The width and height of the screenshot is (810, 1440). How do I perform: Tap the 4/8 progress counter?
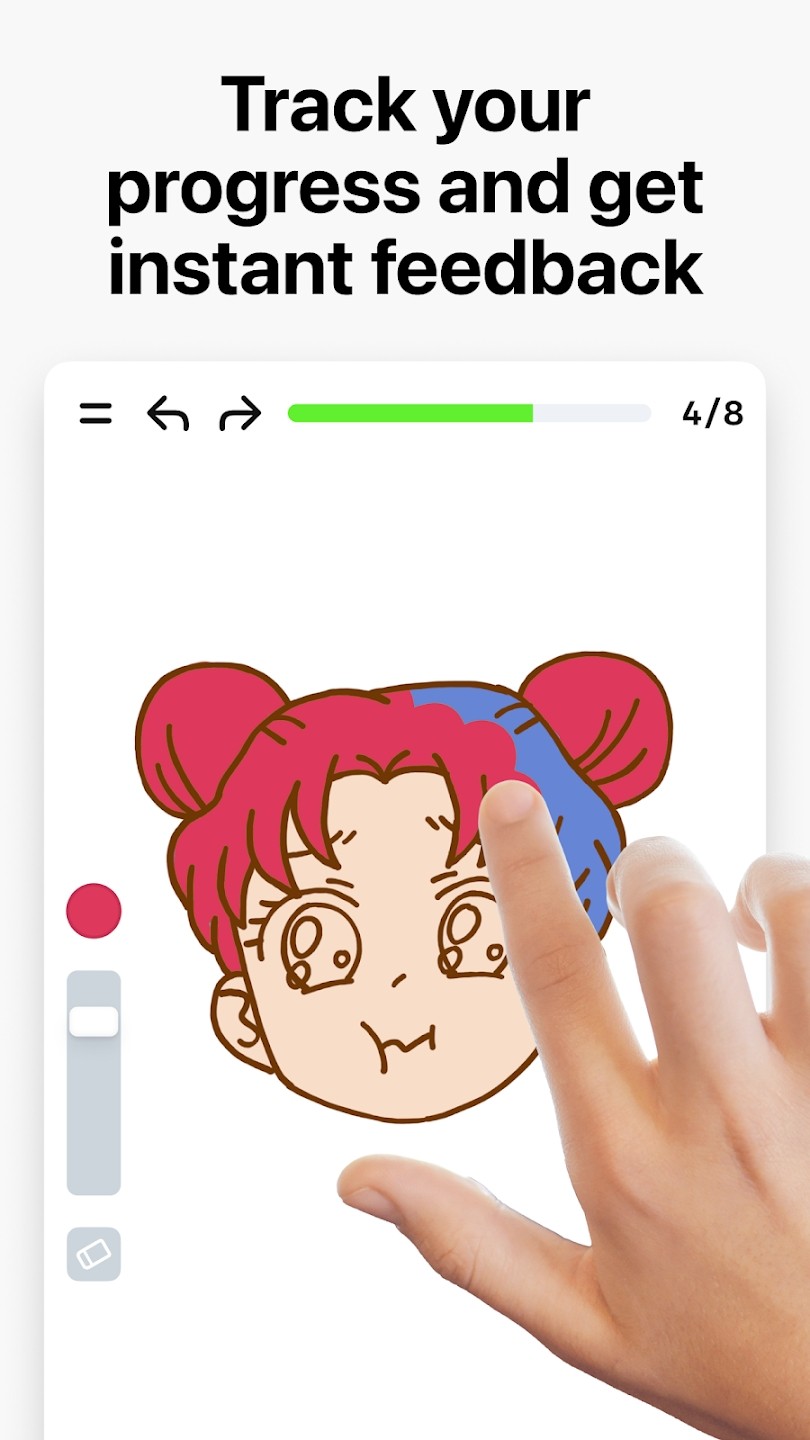pyautogui.click(x=712, y=413)
